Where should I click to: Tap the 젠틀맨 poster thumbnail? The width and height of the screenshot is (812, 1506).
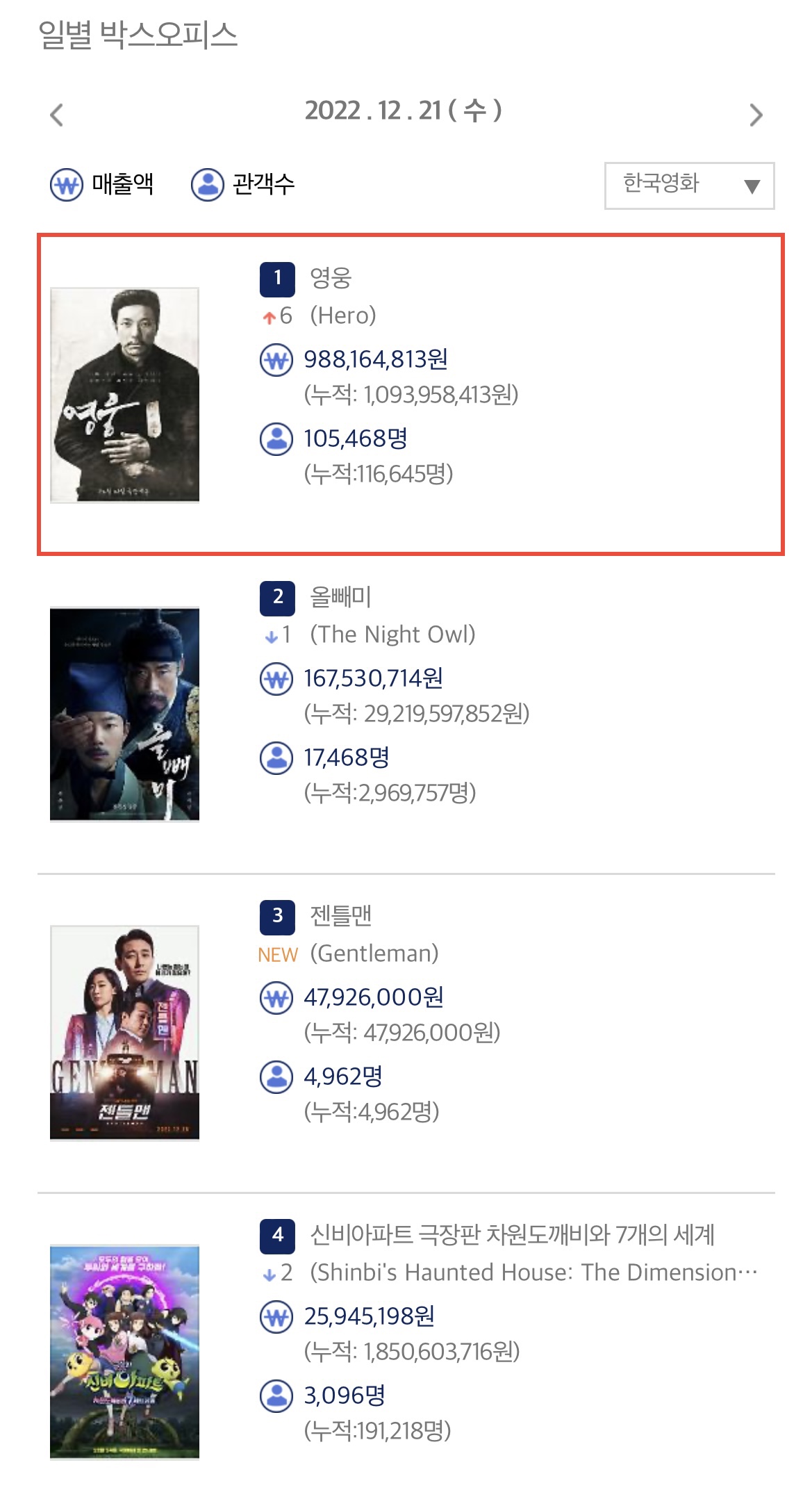point(125,1033)
